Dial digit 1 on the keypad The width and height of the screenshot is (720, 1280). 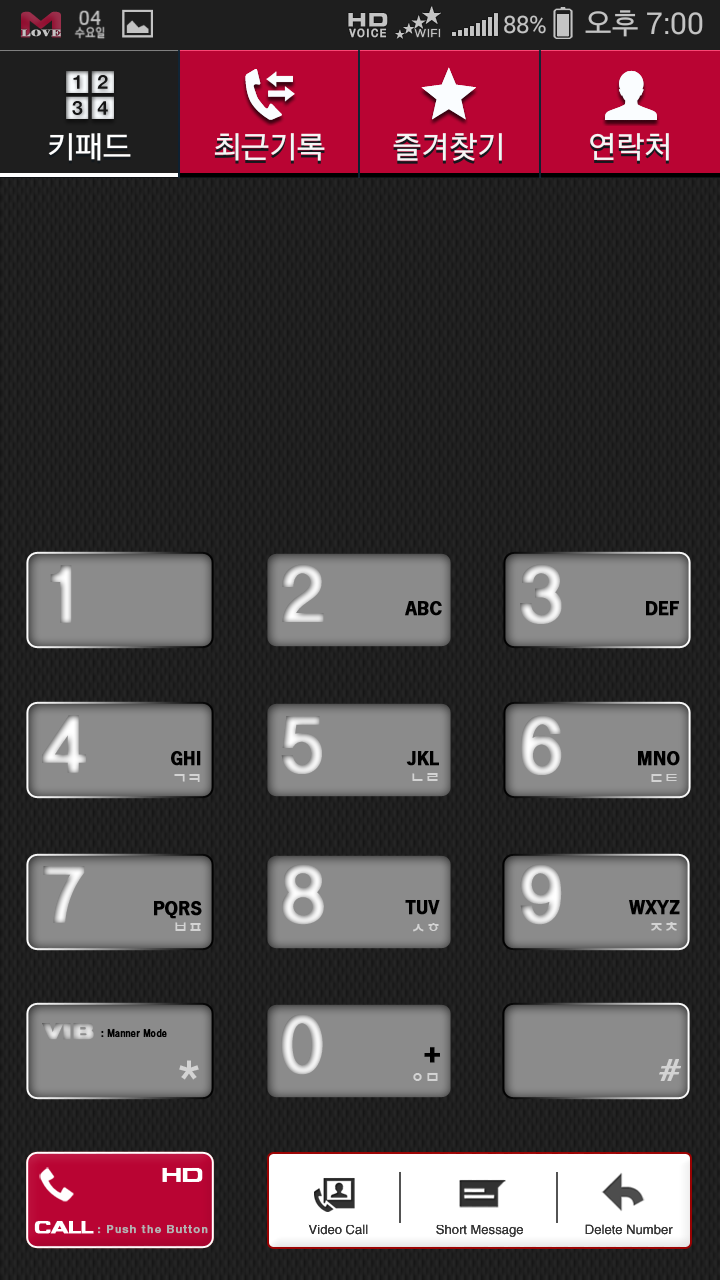tap(120, 600)
